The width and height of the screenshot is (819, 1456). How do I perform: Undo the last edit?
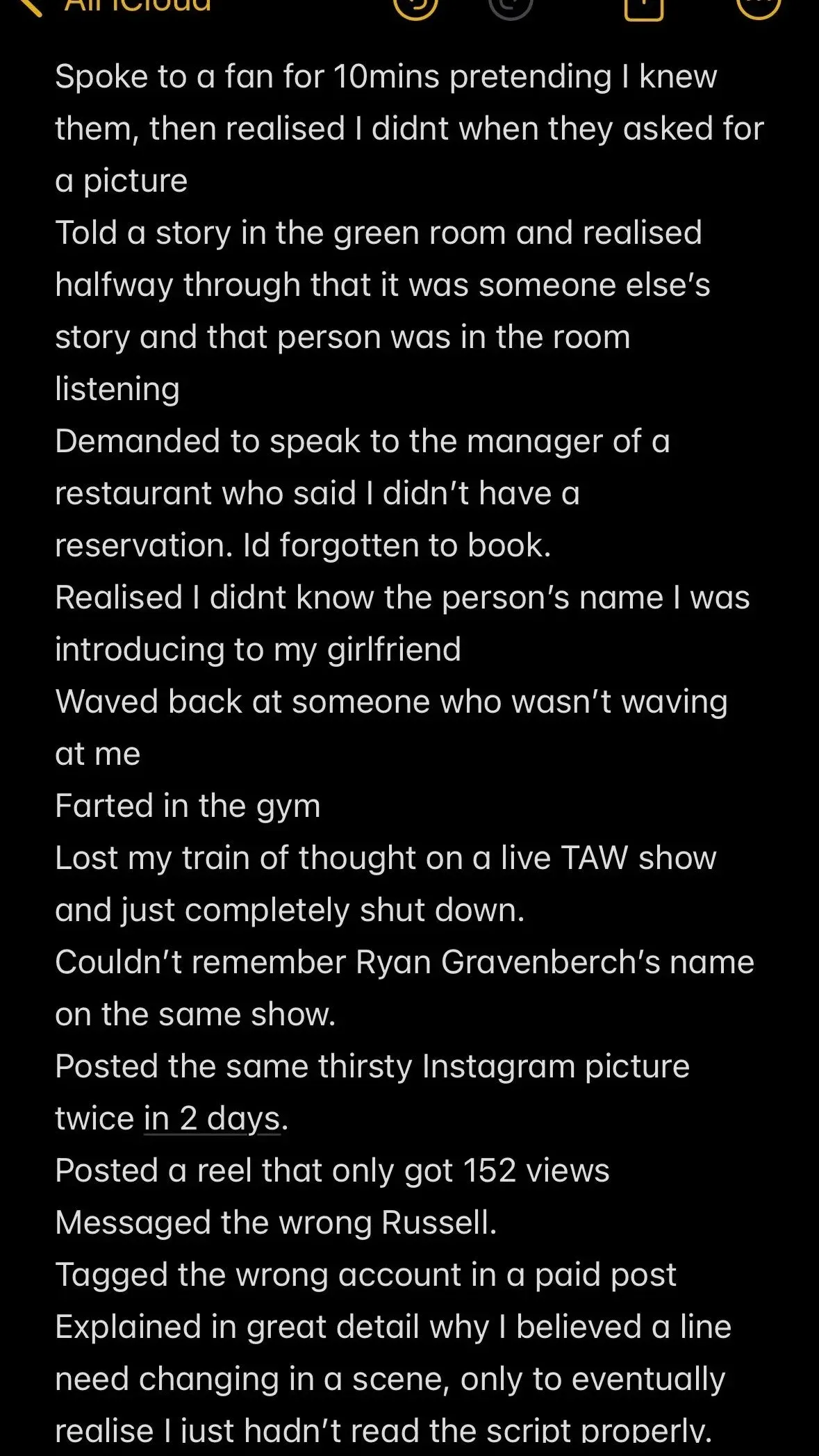416,6
